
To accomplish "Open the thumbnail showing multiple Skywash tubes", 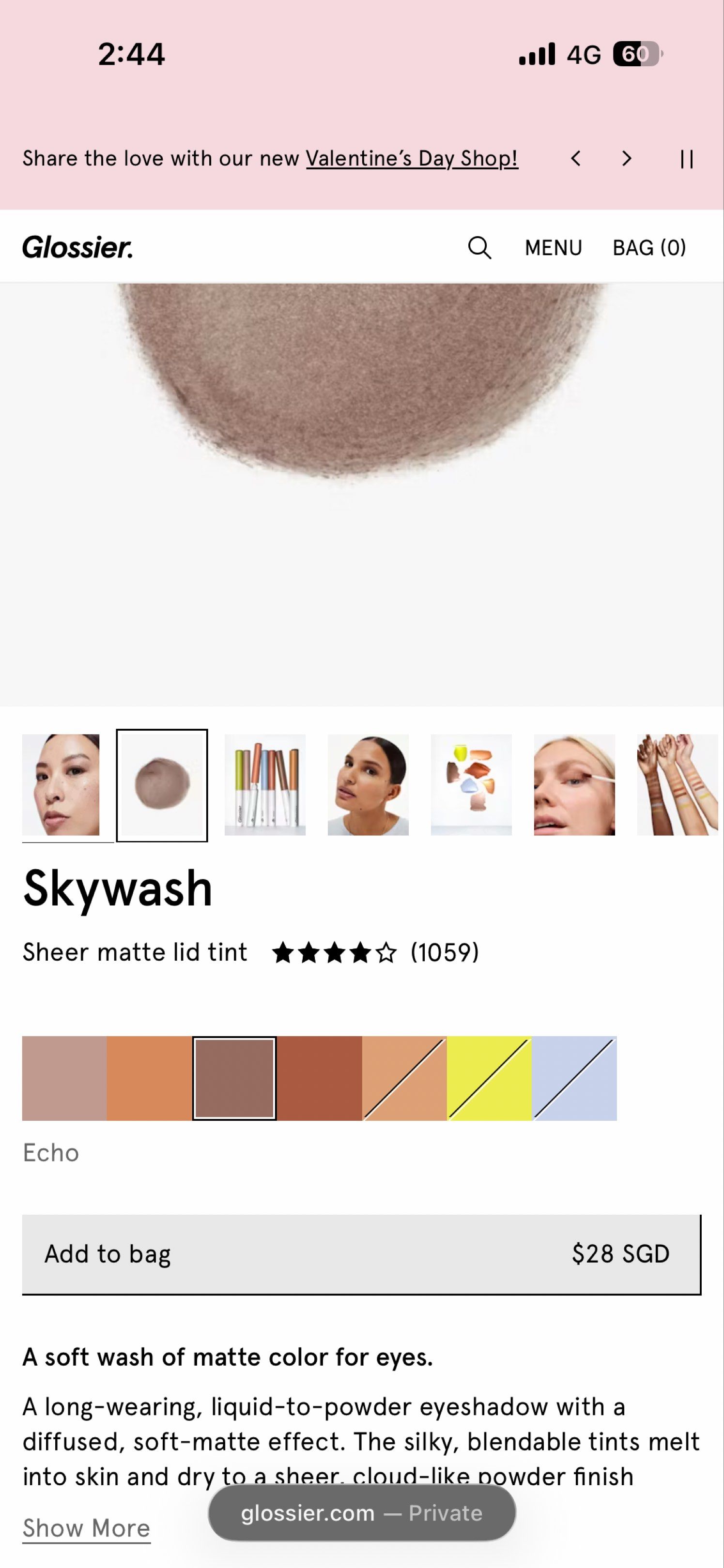I will click(265, 786).
